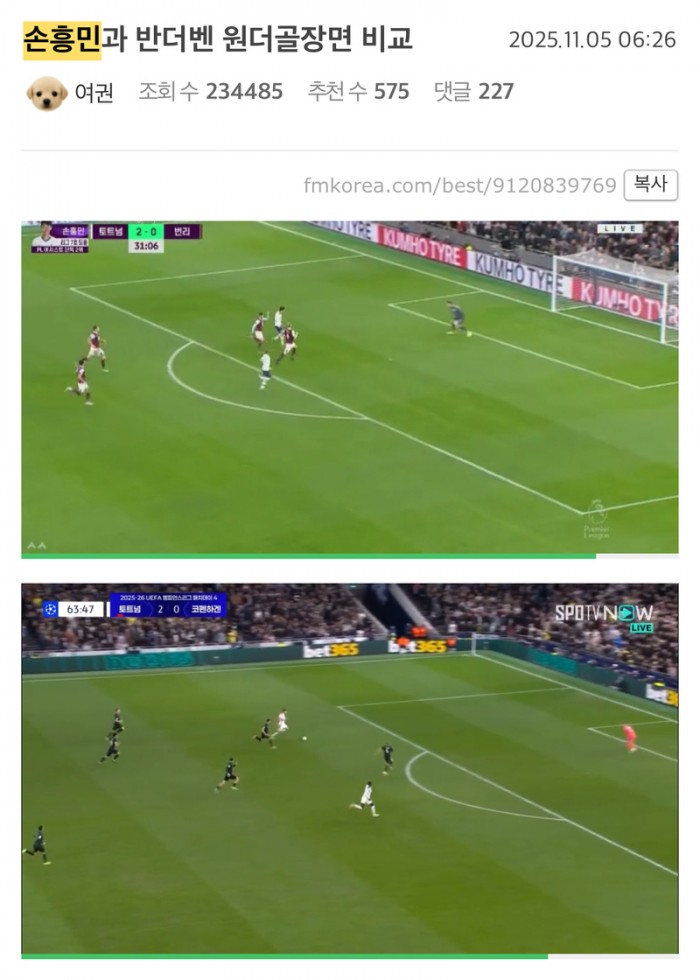
Task: Play the Son Heung-min goal clip
Action: pyautogui.click(x=349, y=386)
